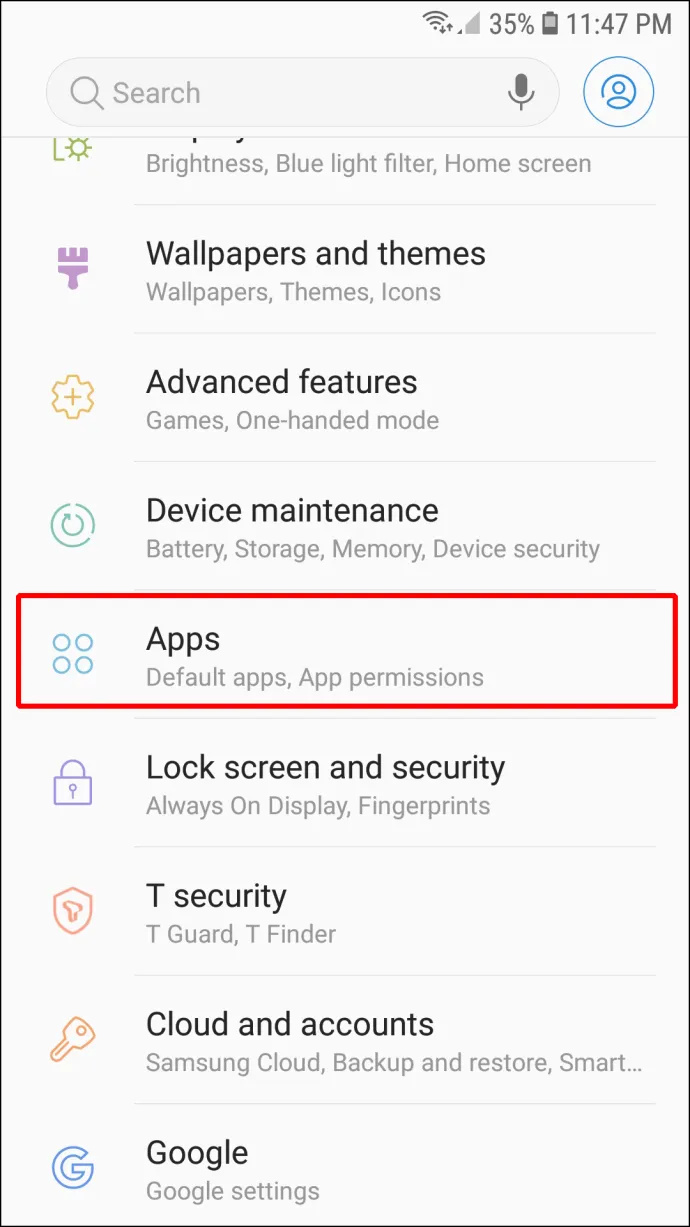Screen dimensions: 690x1227
Task: Open Advanced features
Action: click(x=345, y=398)
